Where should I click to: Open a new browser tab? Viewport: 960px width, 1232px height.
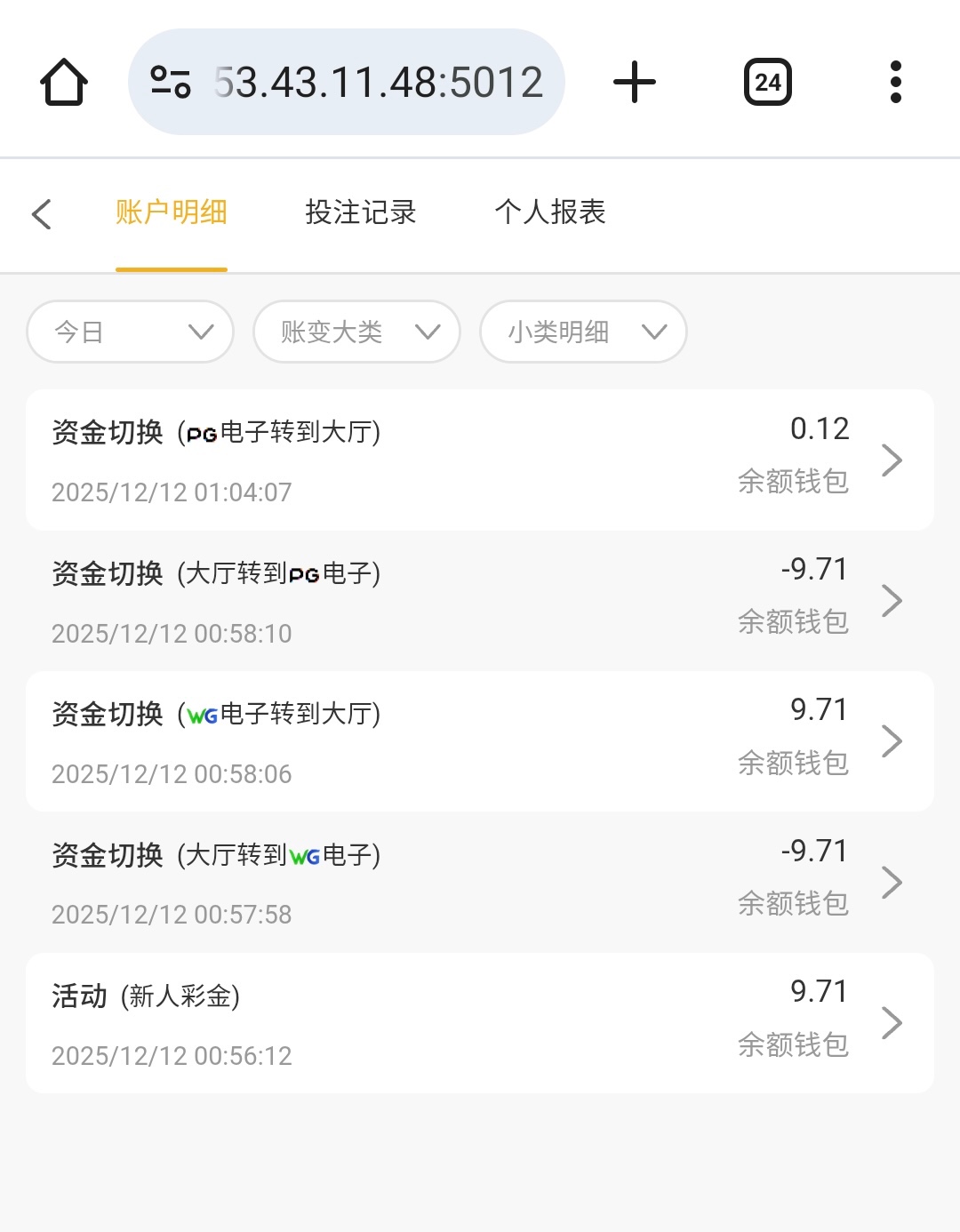[x=635, y=83]
